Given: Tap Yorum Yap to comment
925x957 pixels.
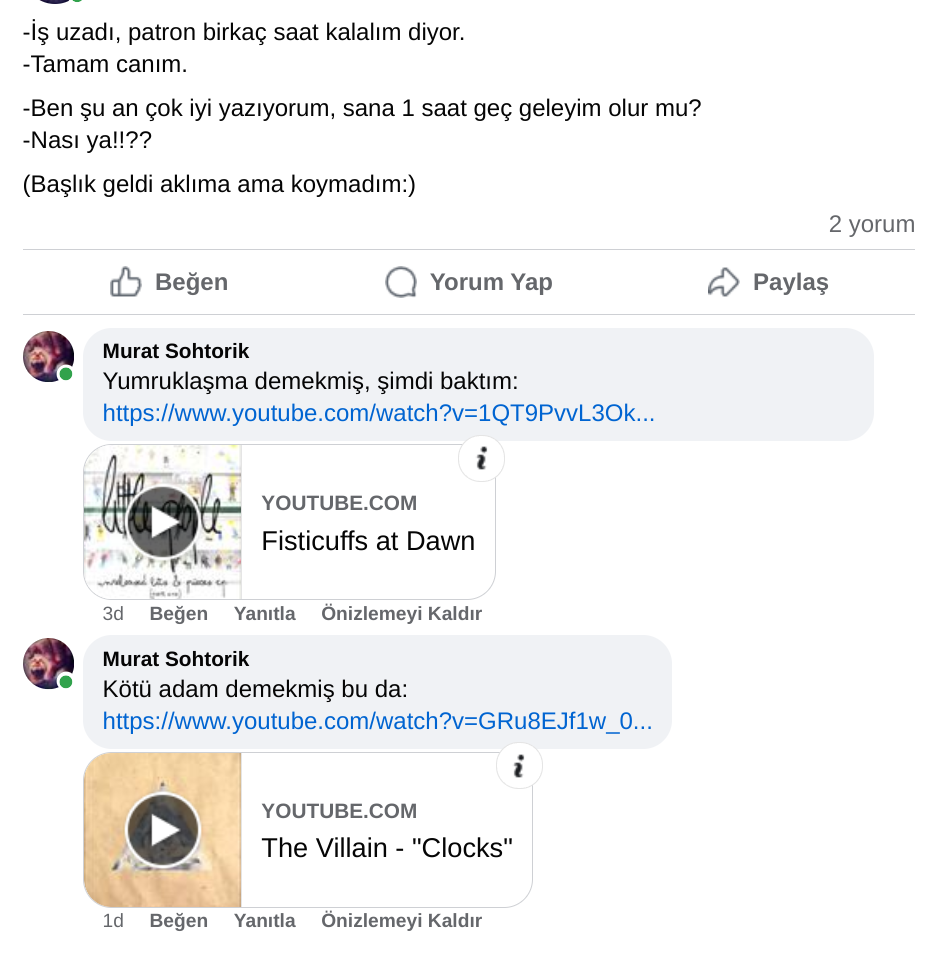Looking at the screenshot, I should [469, 283].
